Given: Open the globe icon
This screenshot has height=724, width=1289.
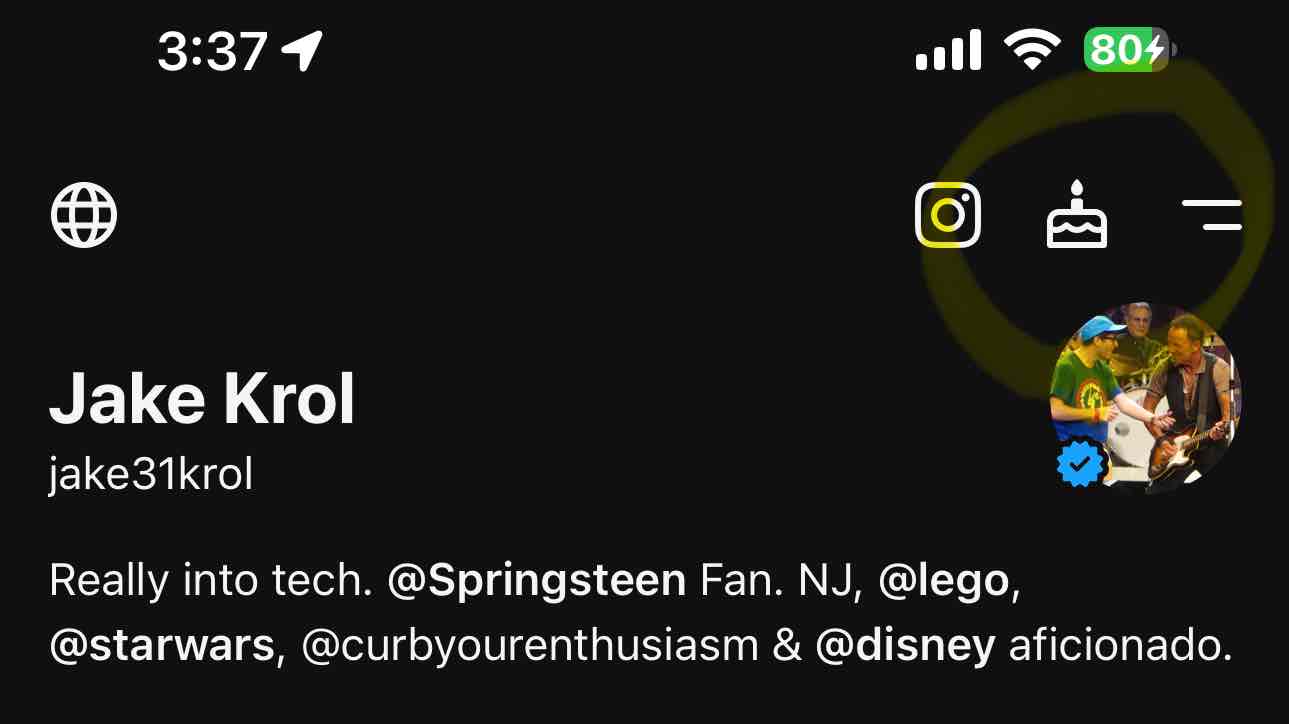Looking at the screenshot, I should (x=84, y=215).
